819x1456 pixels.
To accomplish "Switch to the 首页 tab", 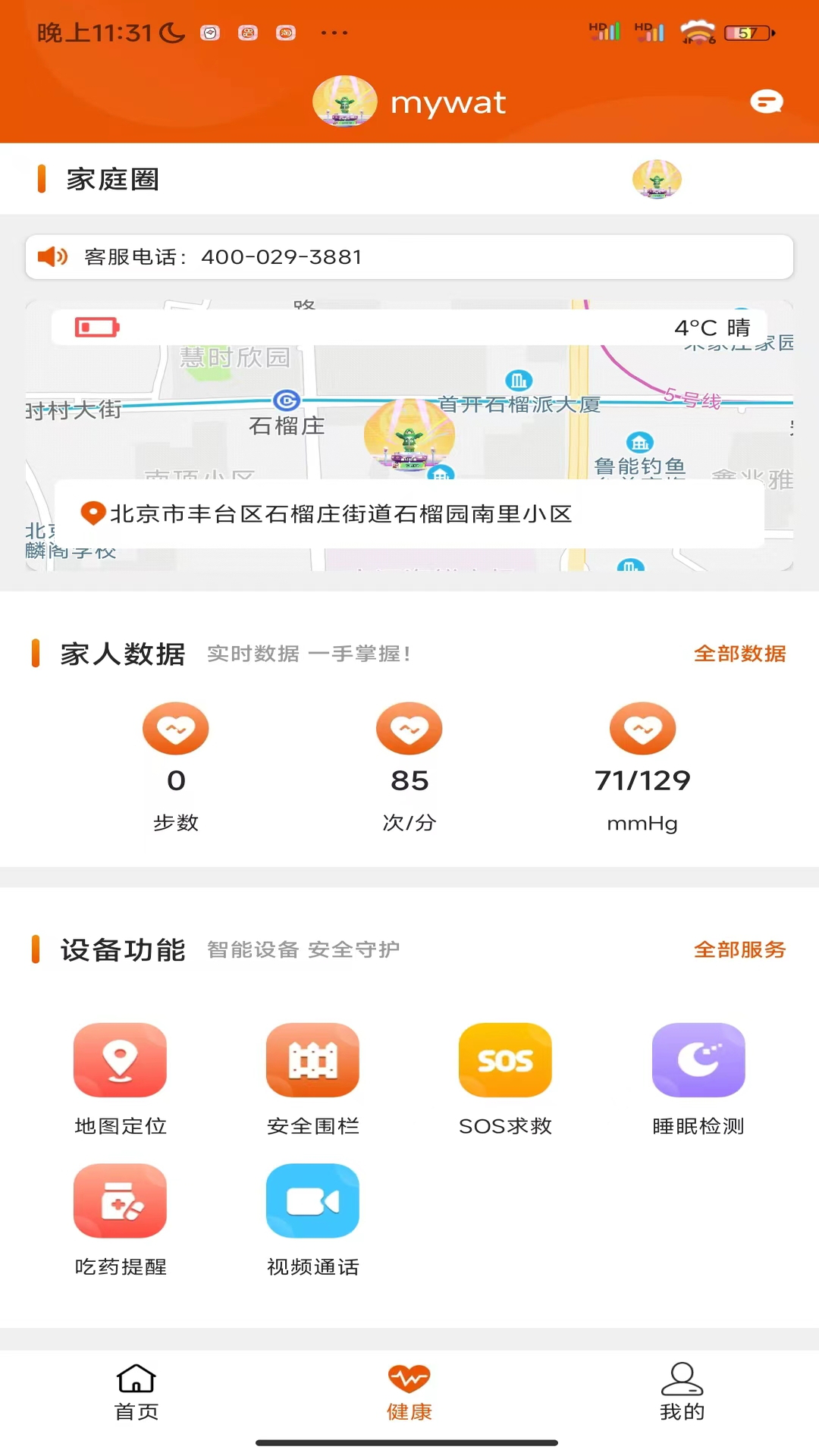I will [136, 1391].
